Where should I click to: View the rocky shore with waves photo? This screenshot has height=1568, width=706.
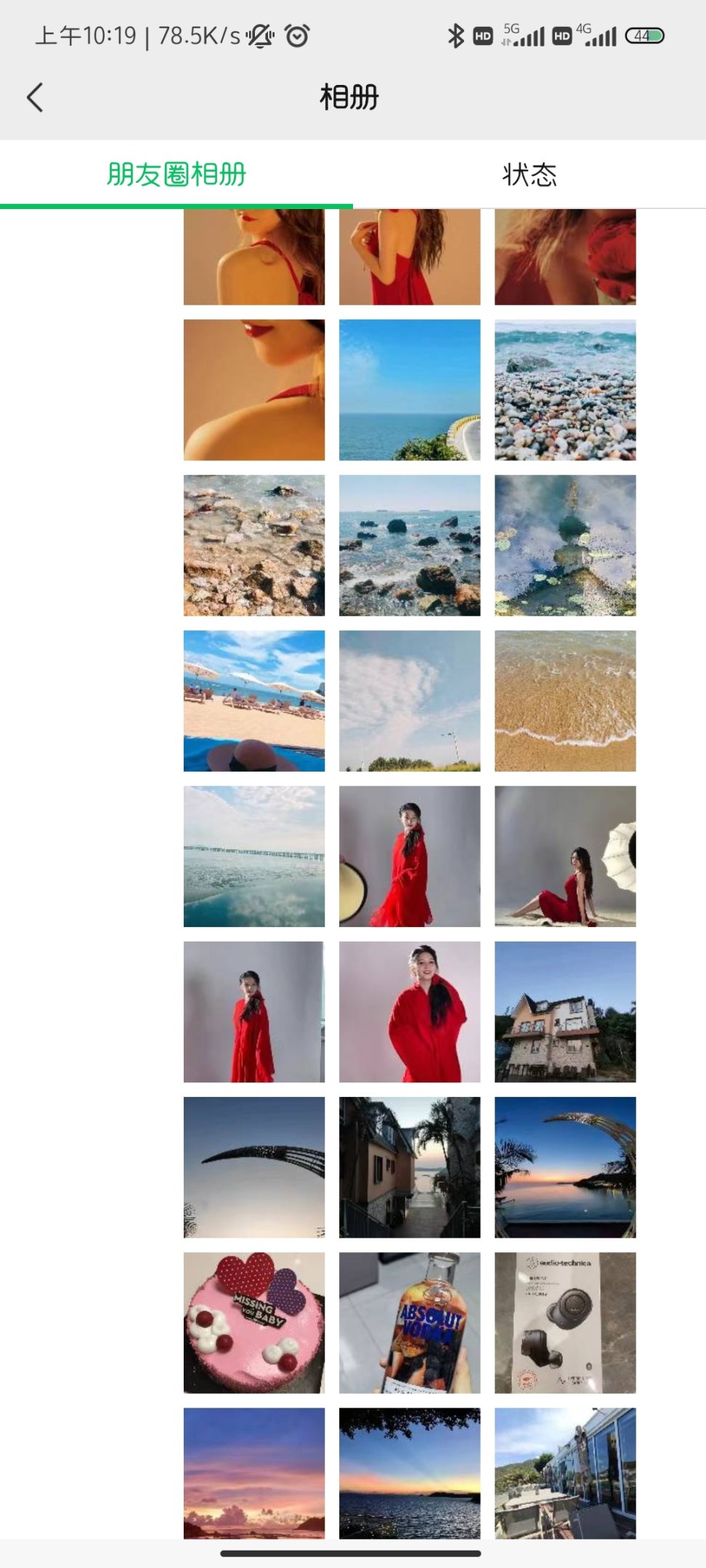[409, 545]
